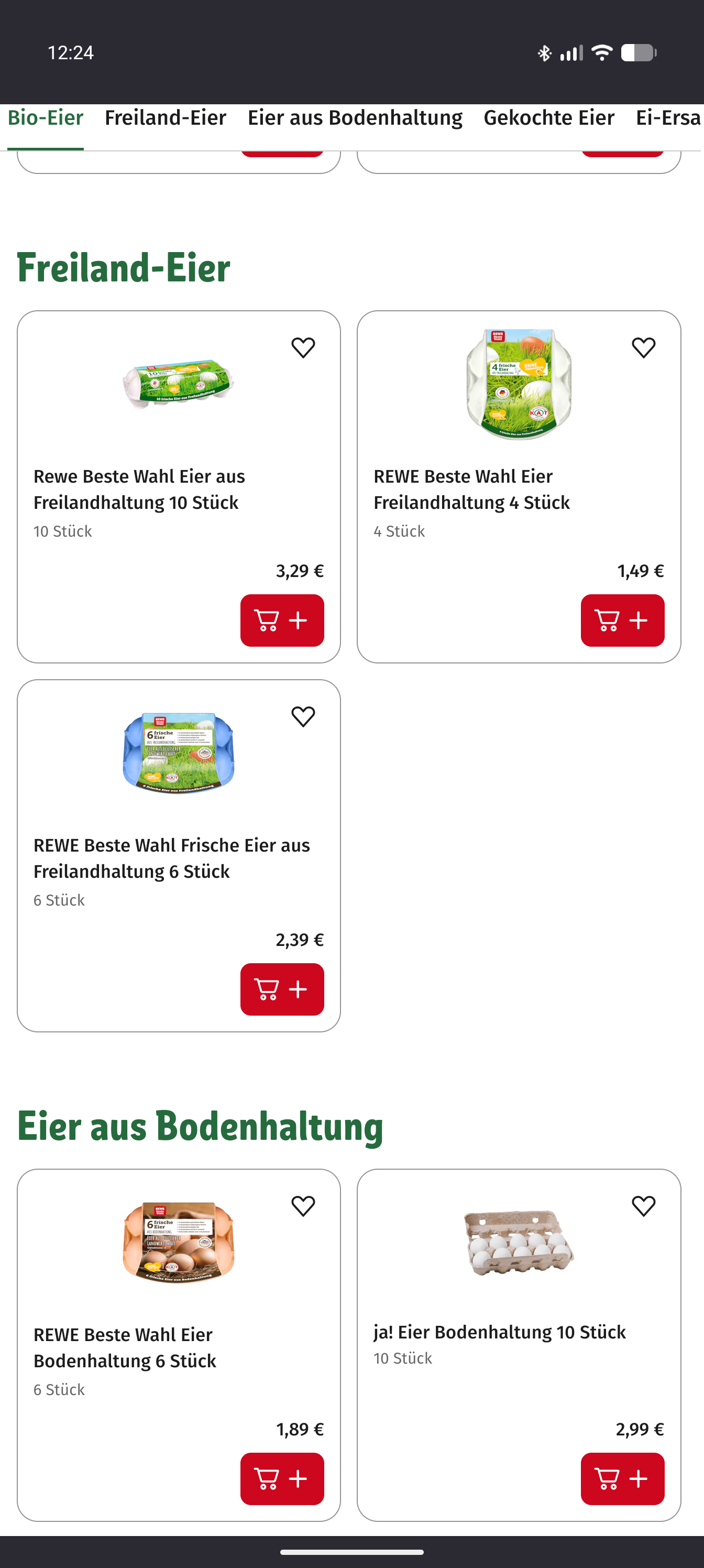Like the Freilandhaltung 4 Stück eggs
704x1568 pixels.
(x=643, y=348)
